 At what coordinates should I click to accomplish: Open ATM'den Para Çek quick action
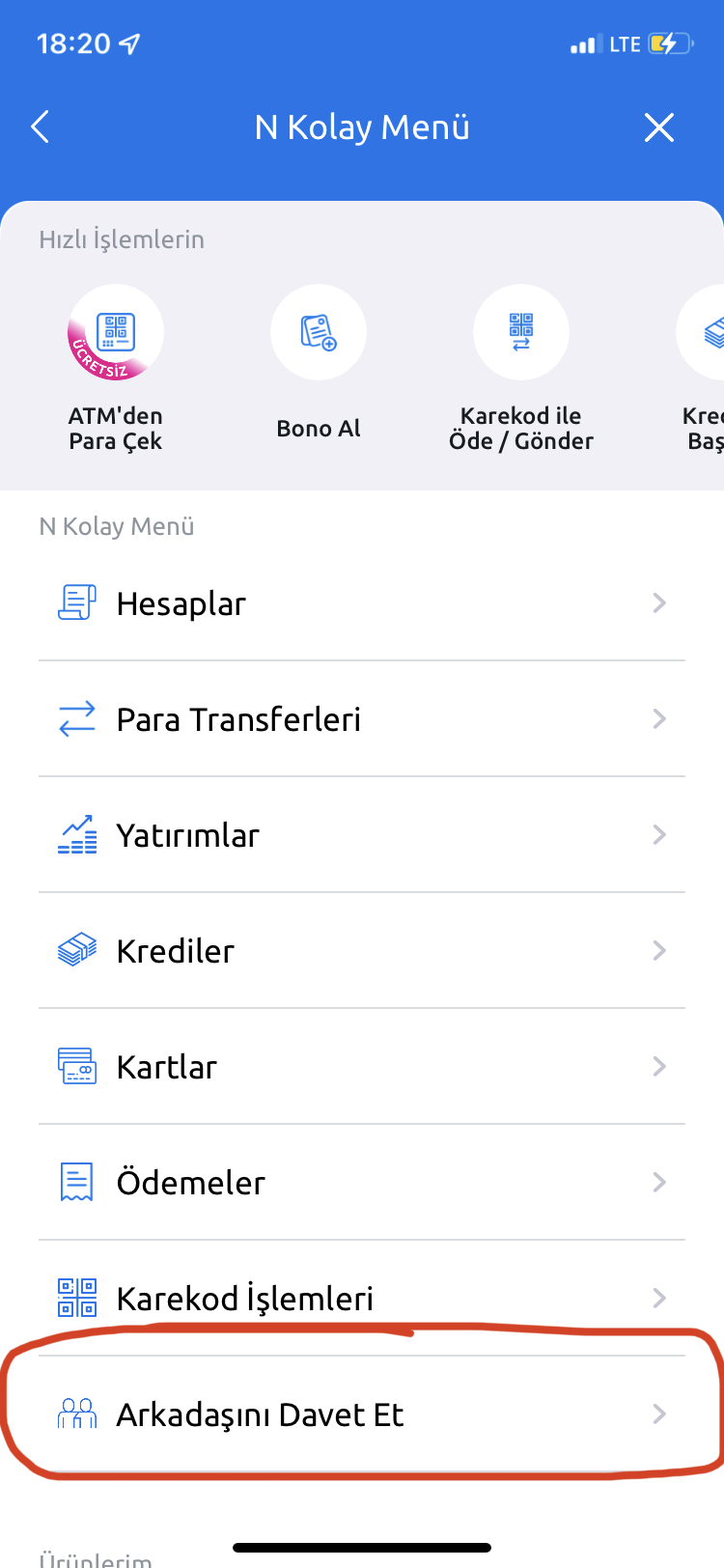point(116,369)
